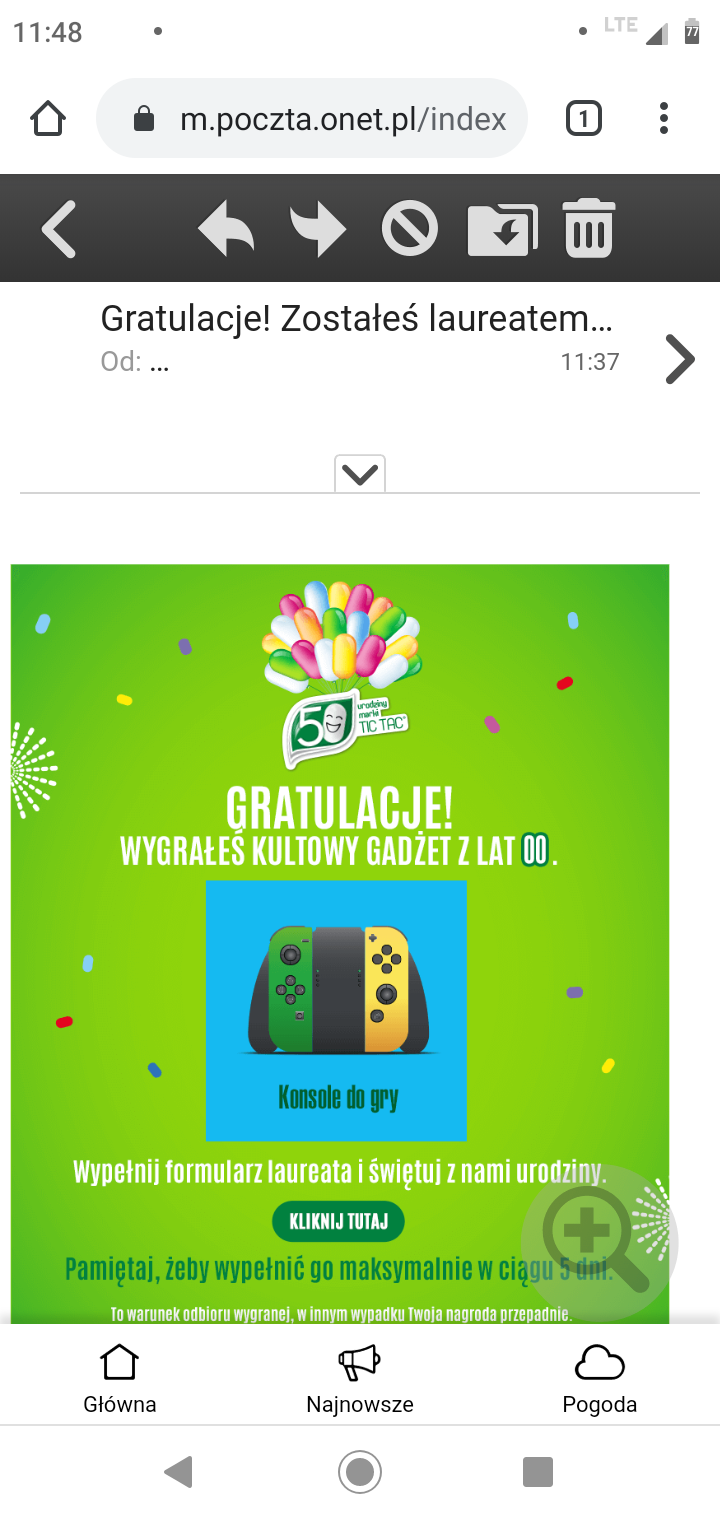Go to the browser home page
Viewport: 720px width, 1520px height.
[48, 120]
